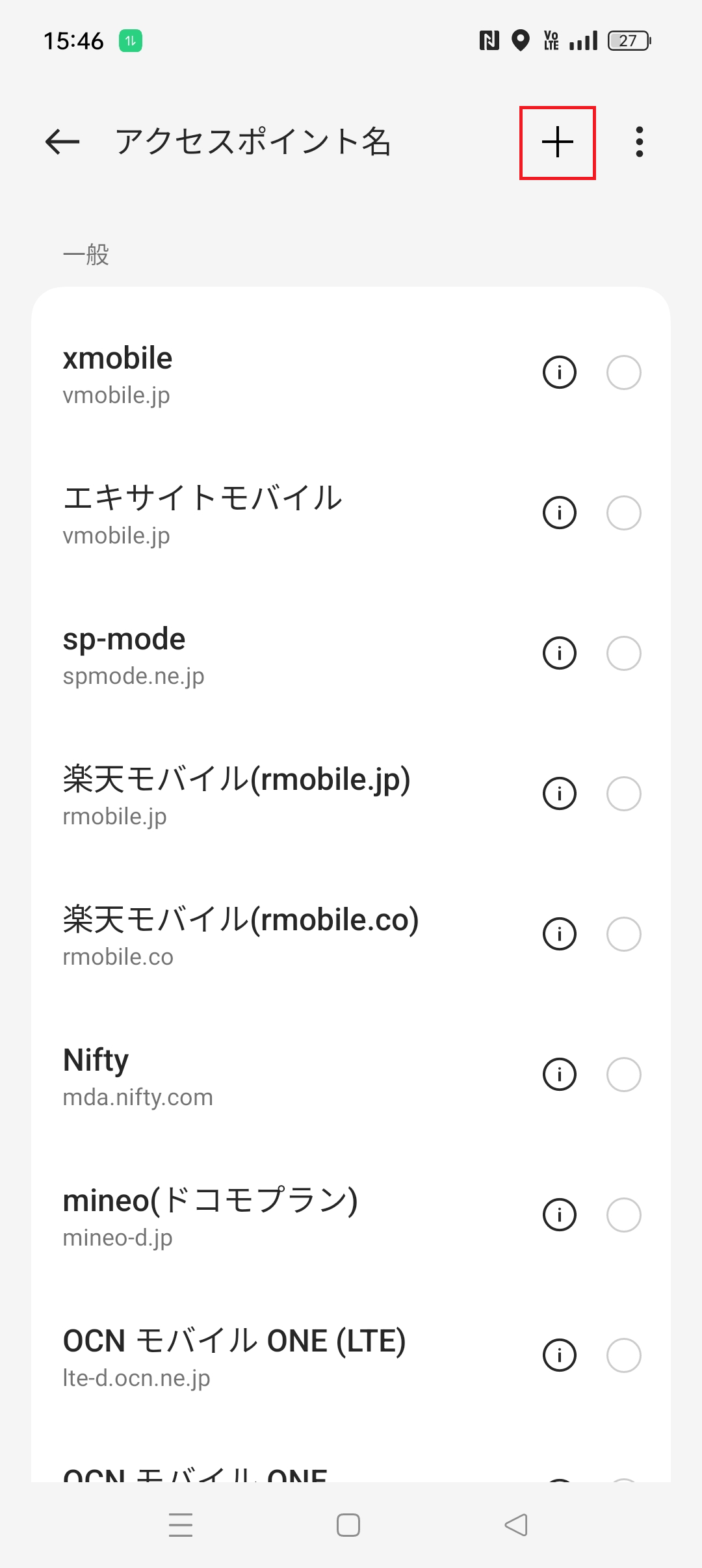Select エキサイトモバイル as current APN
Viewport: 702px width, 1568px height.
coord(623,513)
